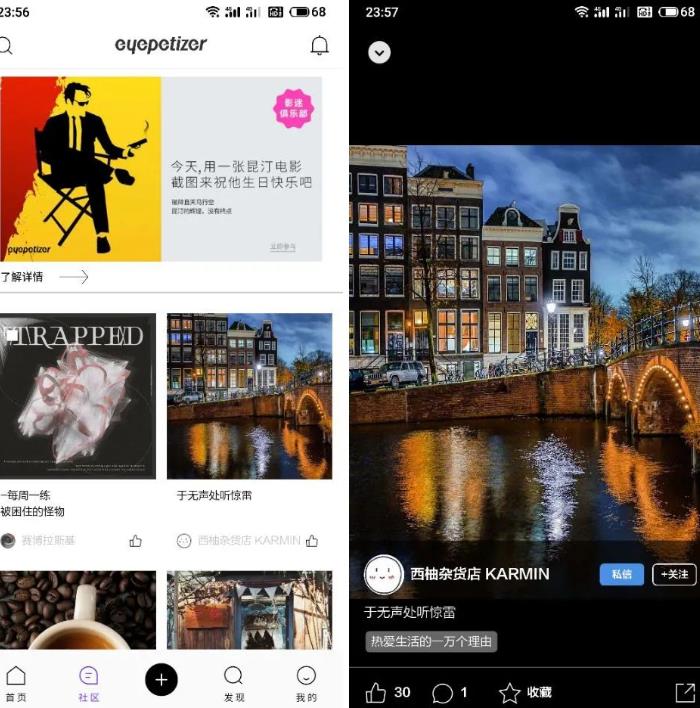Switch to the 我的 tab
The width and height of the screenshot is (700, 708).
[306, 683]
